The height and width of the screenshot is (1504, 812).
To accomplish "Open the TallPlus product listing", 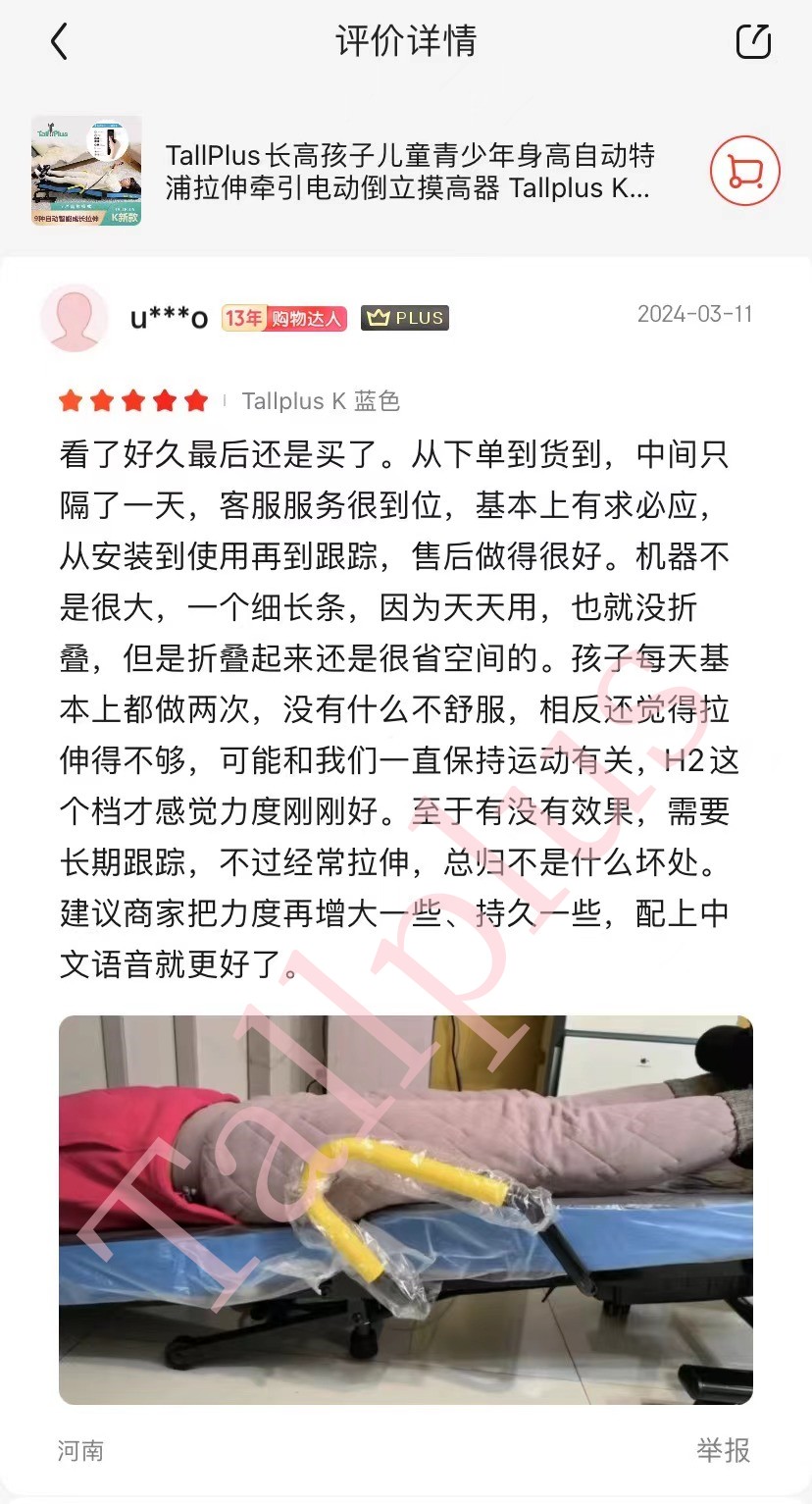I will coord(409,172).
